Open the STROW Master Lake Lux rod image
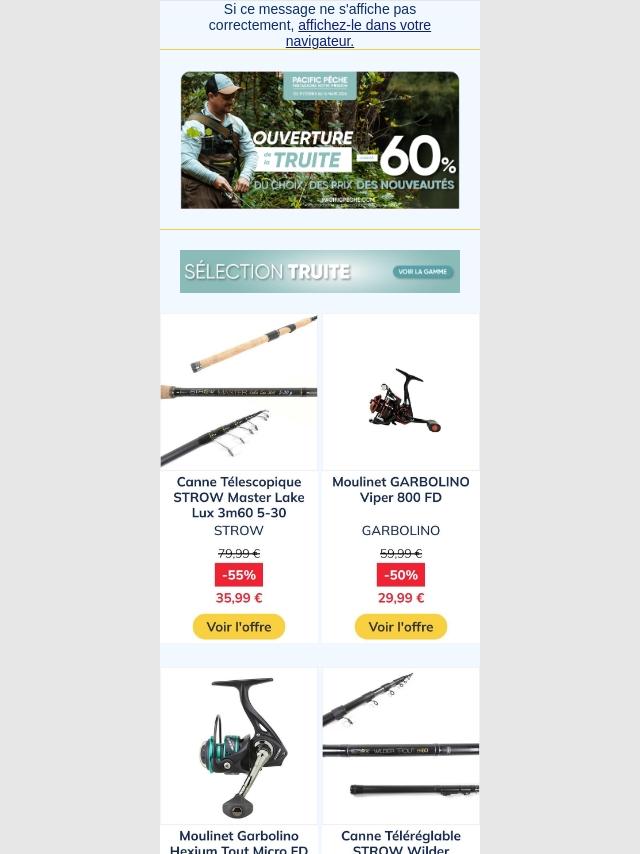 239,392
